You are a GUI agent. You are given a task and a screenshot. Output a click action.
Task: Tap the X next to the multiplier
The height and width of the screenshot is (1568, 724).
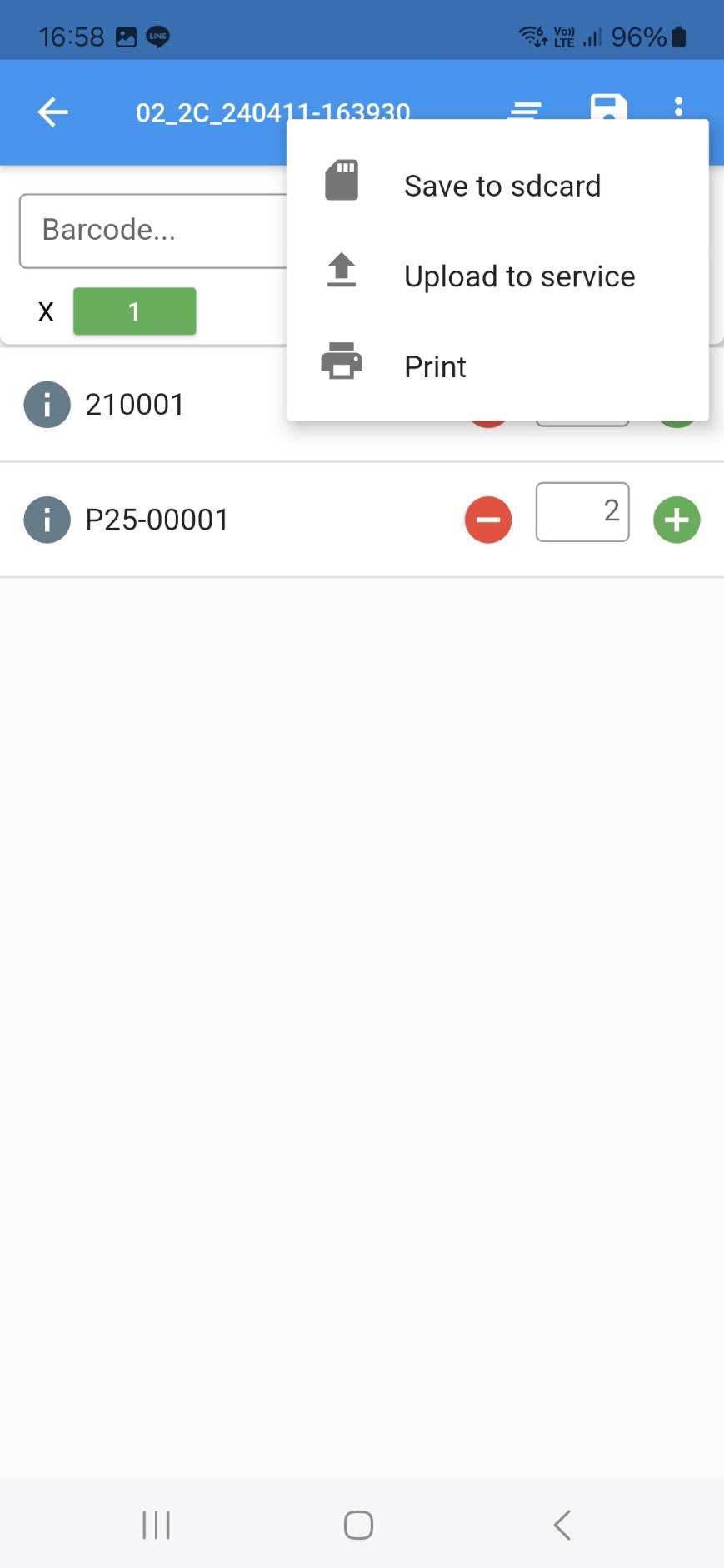tap(46, 311)
